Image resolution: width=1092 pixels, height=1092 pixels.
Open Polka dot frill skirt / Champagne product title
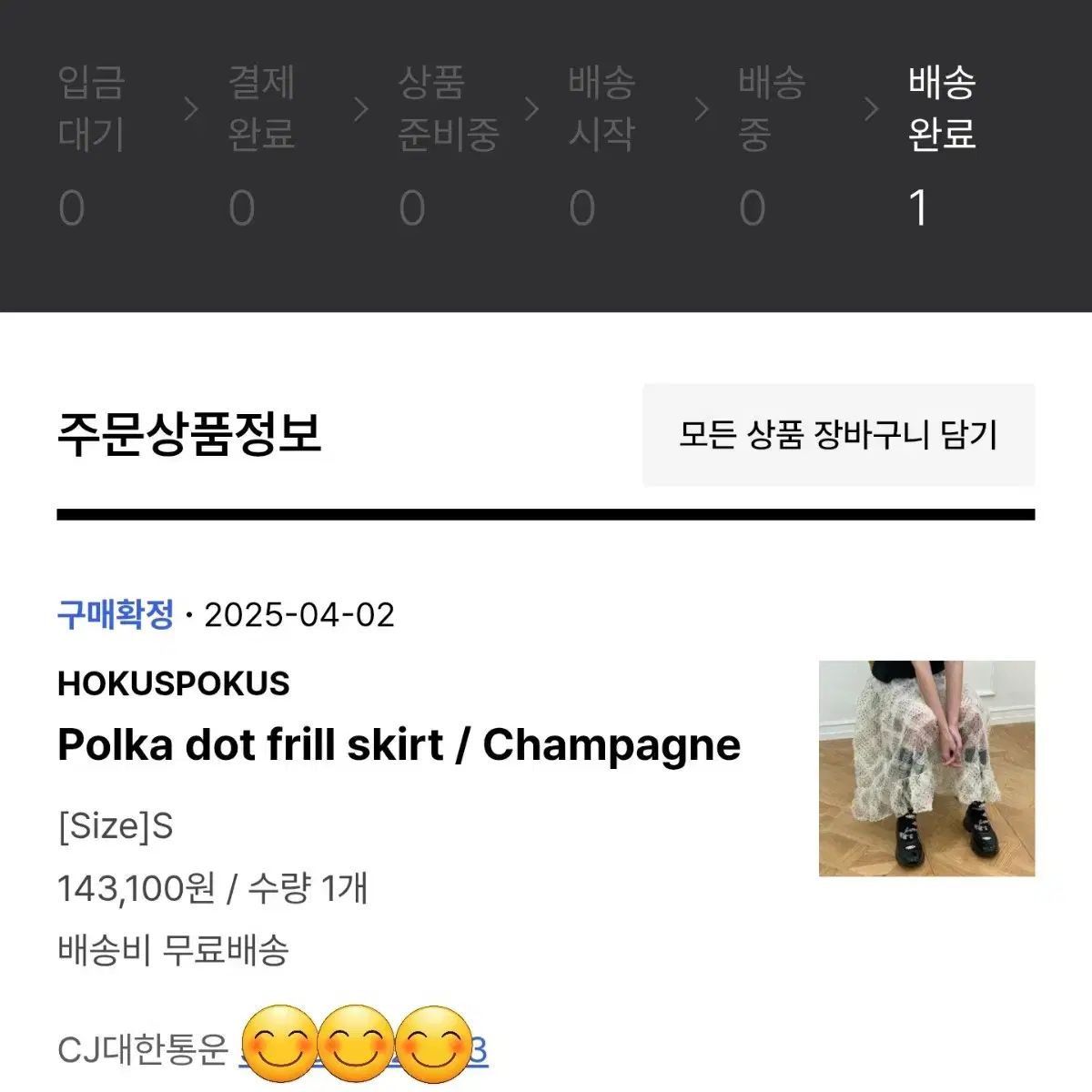(399, 745)
